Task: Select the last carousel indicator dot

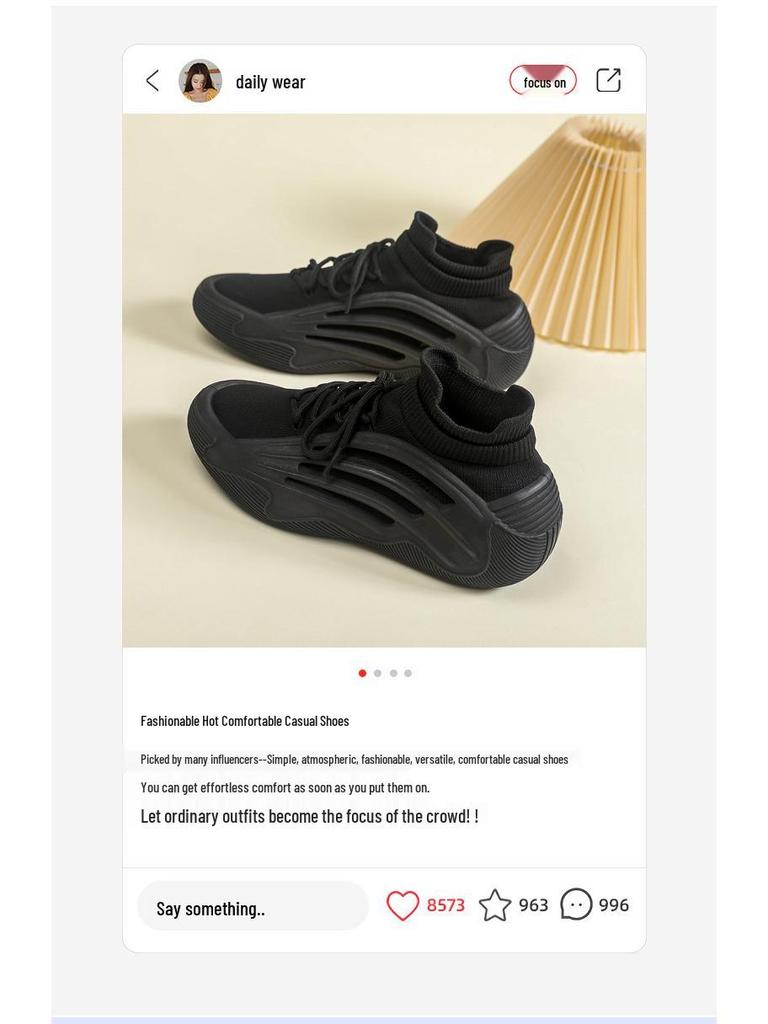Action: 407,673
